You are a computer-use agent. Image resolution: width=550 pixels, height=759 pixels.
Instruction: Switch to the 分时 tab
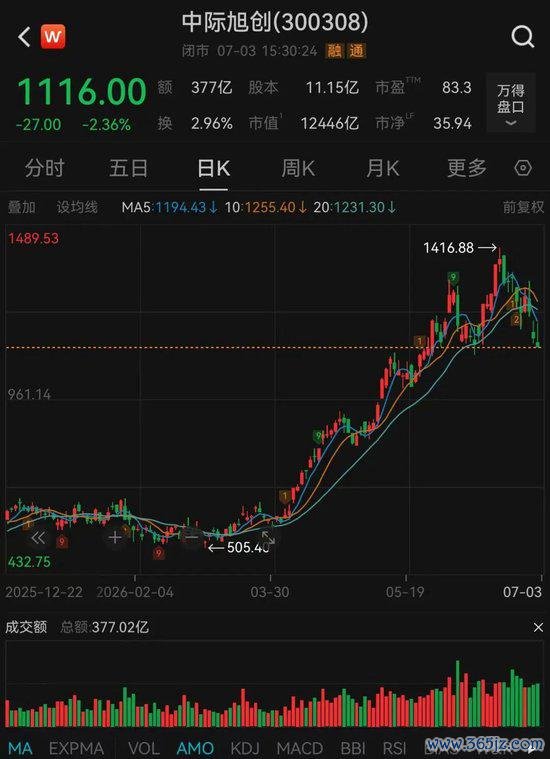(45, 168)
